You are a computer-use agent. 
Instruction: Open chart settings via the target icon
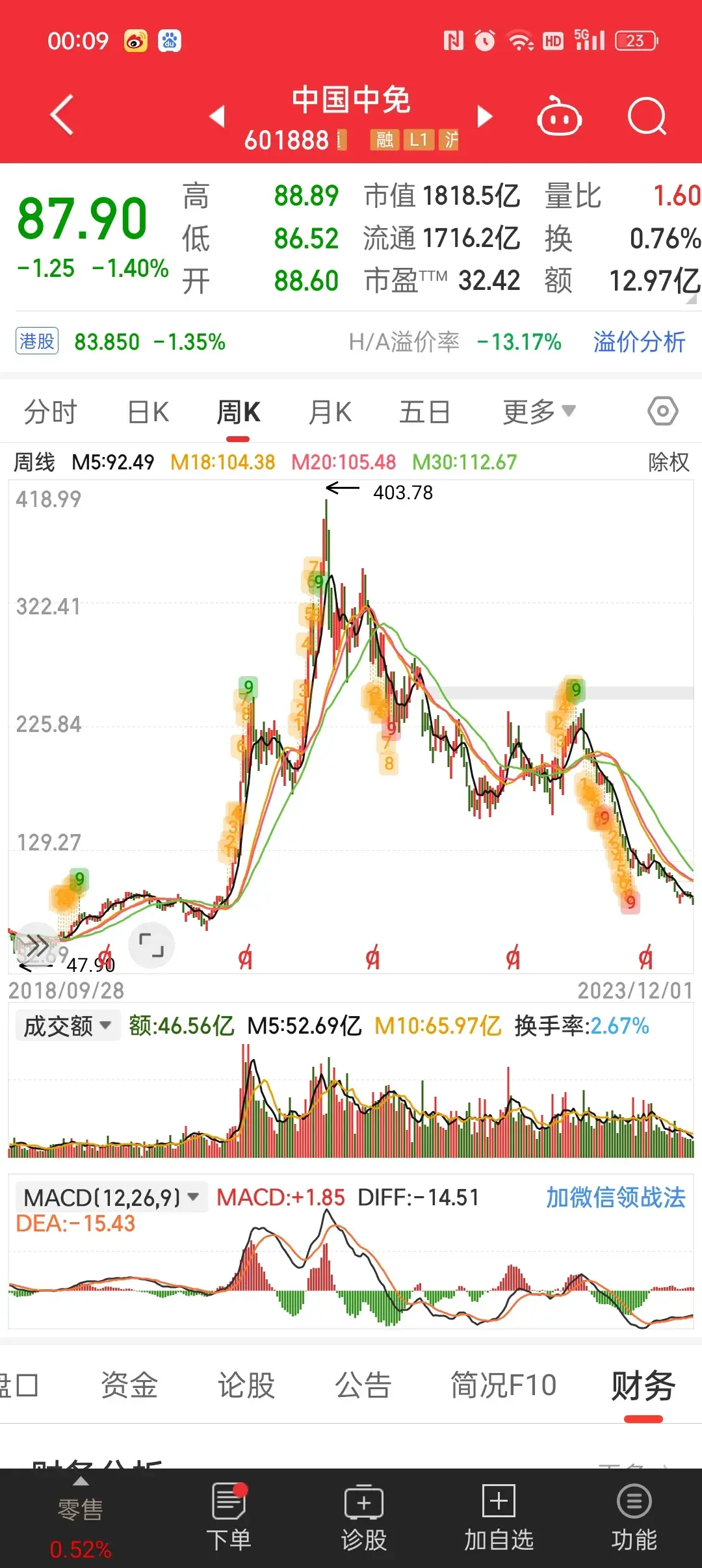click(x=662, y=410)
